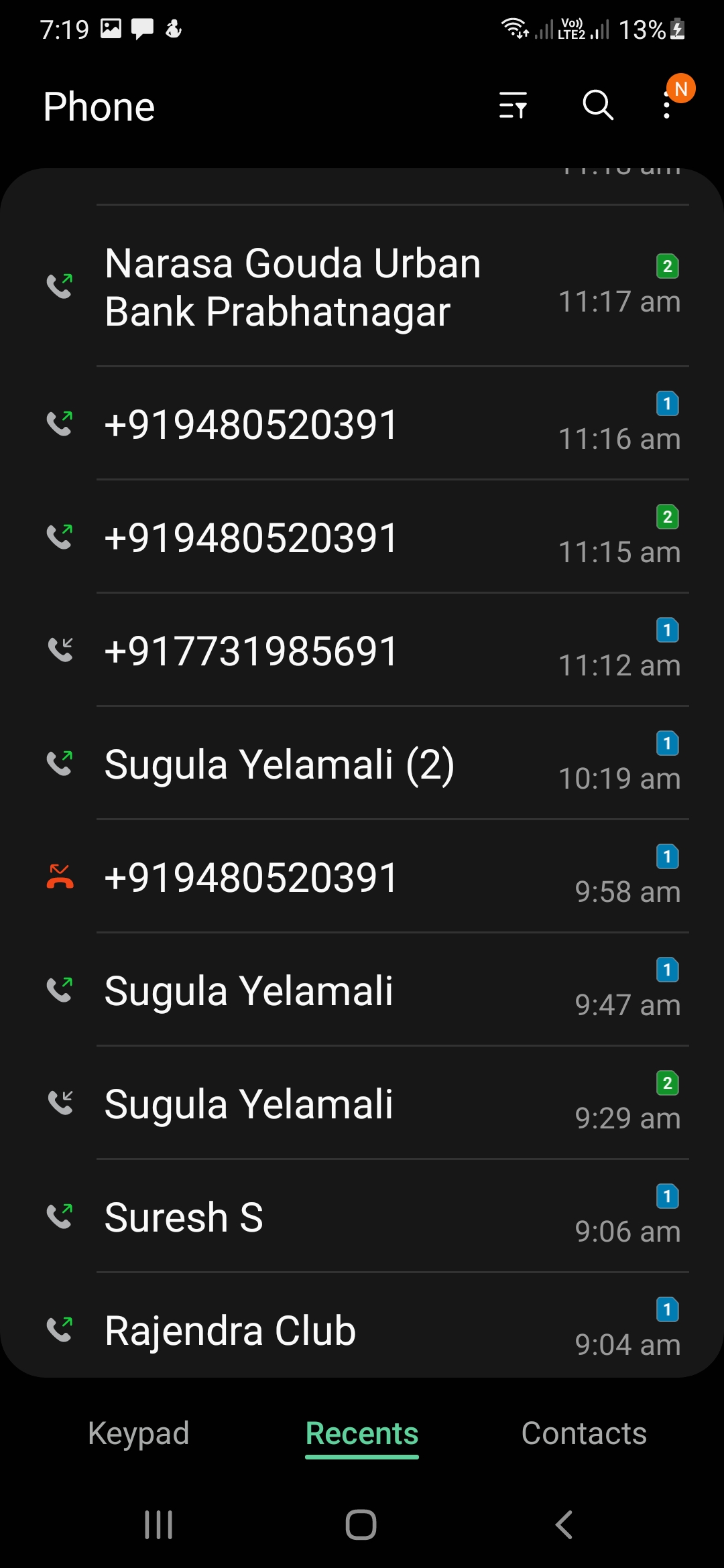Open the Rajendra Club call entry
724x1568 pixels.
click(x=362, y=1329)
